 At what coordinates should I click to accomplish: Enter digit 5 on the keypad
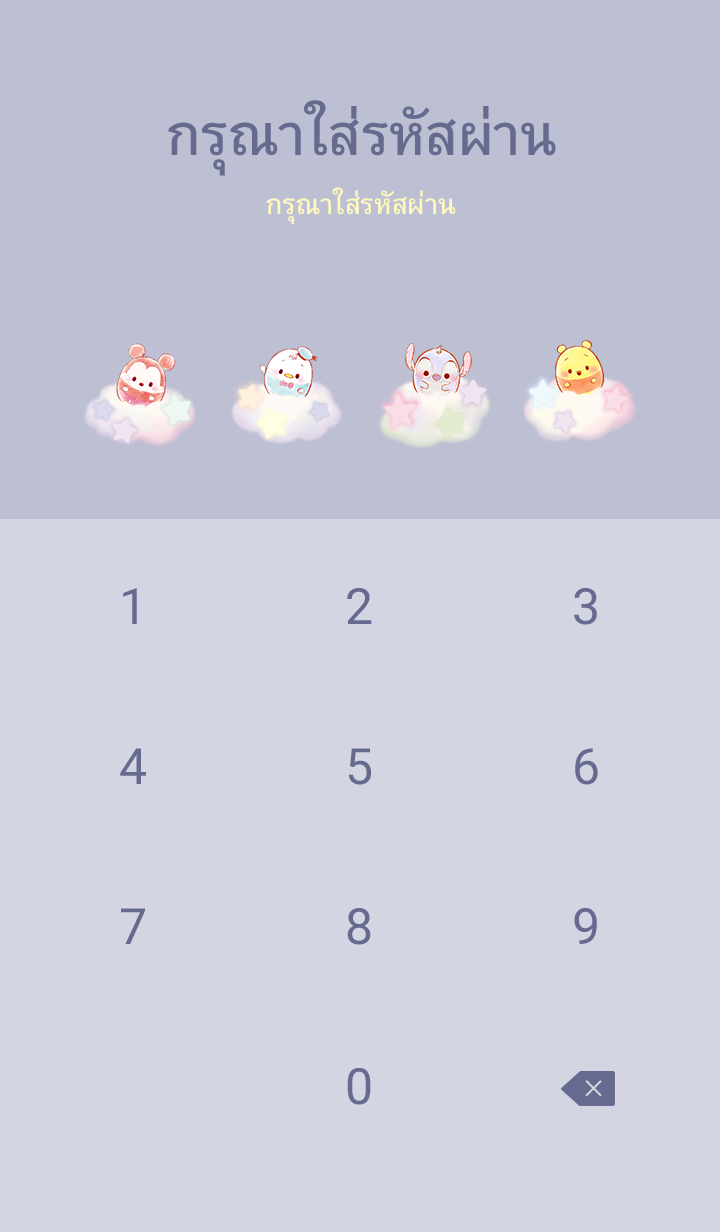(x=359, y=767)
